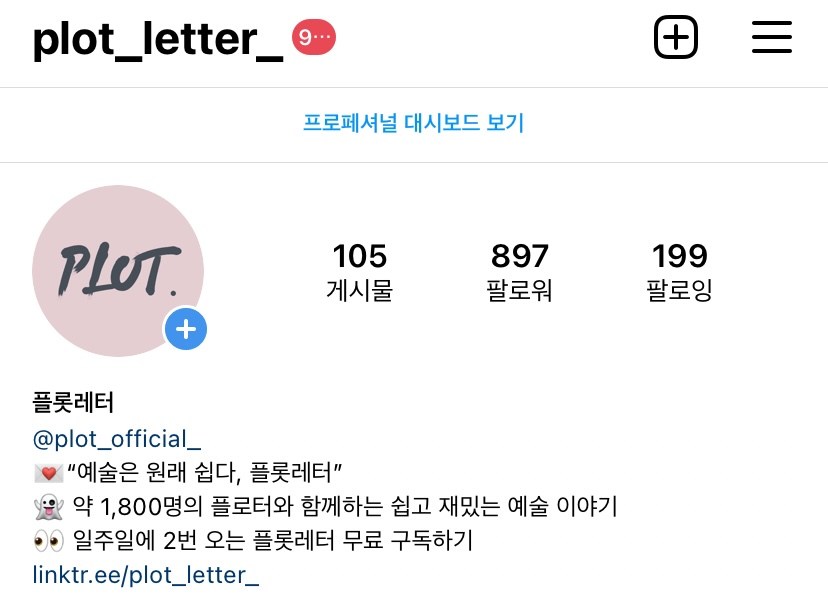Tap the plus badge on profile picture
This screenshot has width=828, height=607.
coord(186,330)
